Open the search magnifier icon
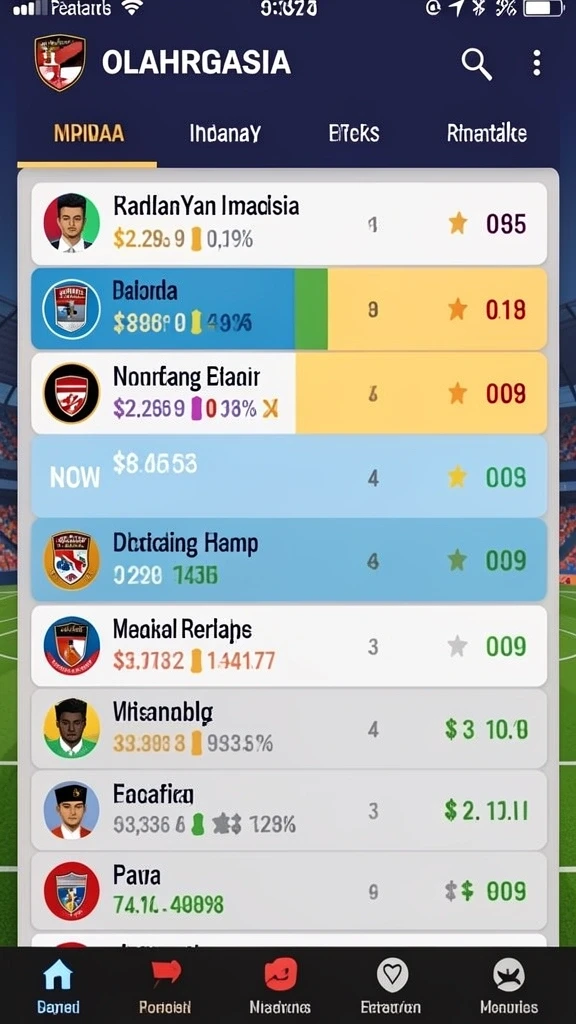The height and width of the screenshot is (1024, 576). click(476, 64)
